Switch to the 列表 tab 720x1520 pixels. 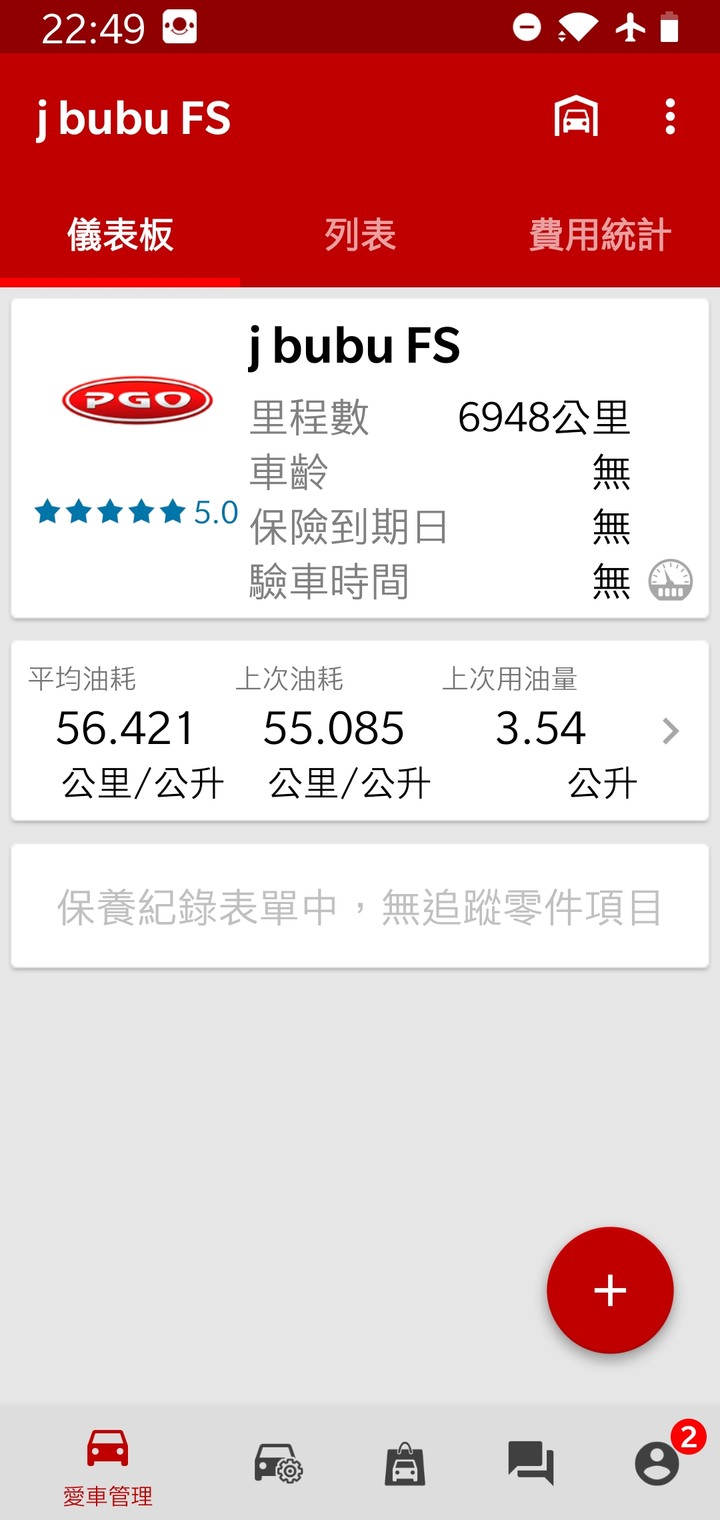(x=360, y=236)
